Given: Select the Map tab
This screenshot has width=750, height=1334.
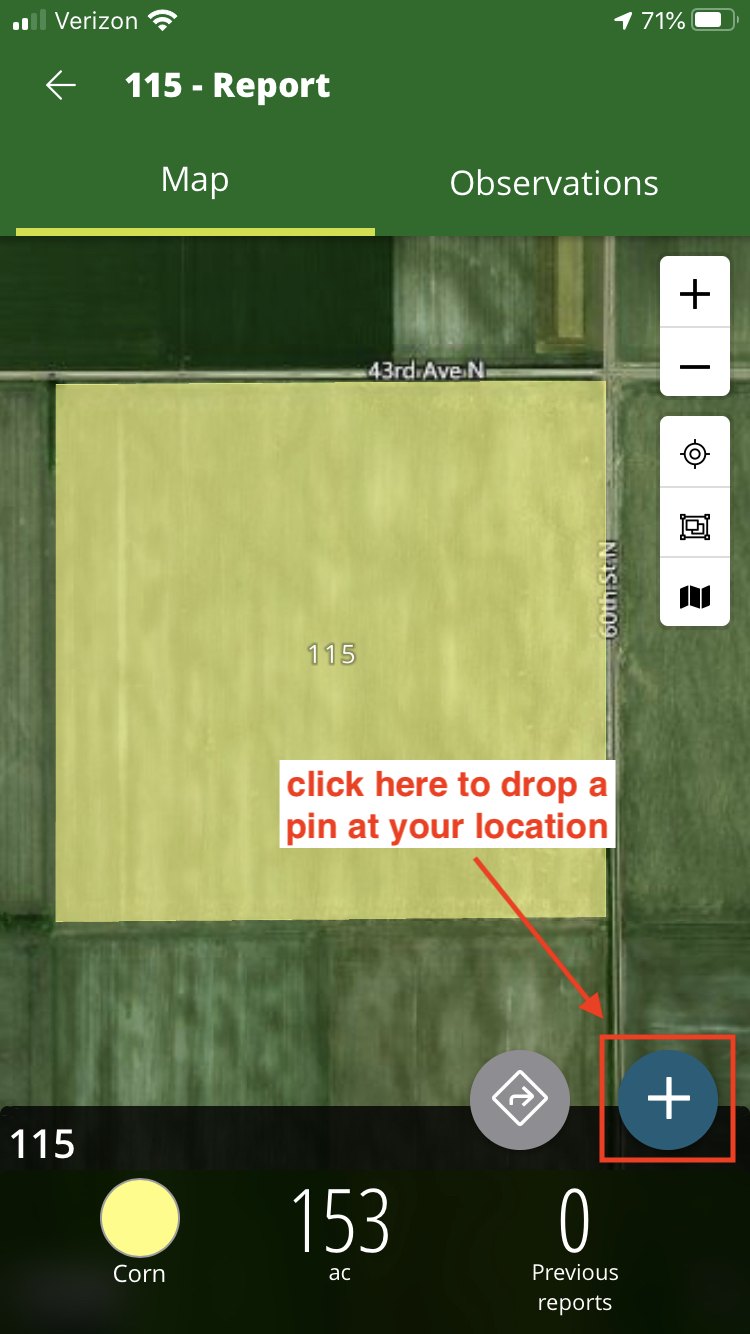Looking at the screenshot, I should coord(195,180).
